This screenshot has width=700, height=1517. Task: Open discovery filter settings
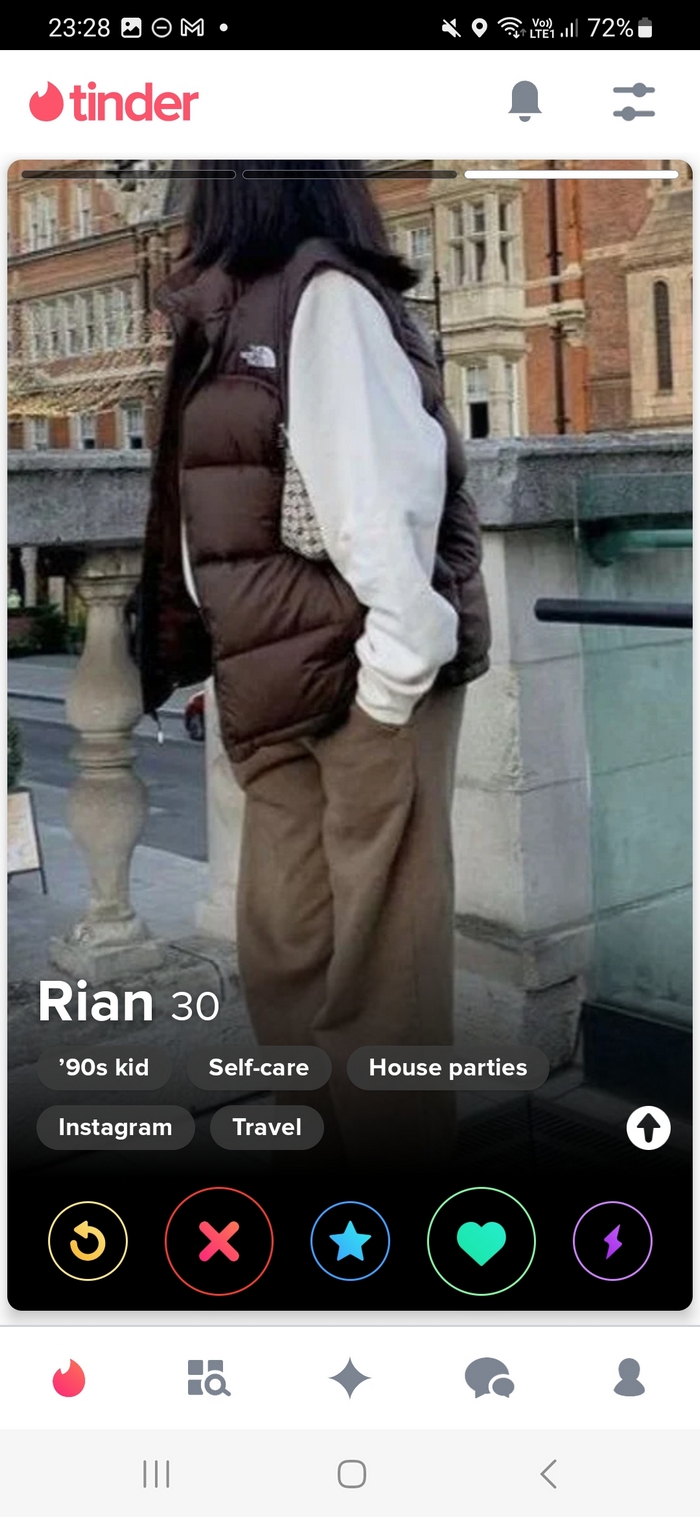click(633, 102)
